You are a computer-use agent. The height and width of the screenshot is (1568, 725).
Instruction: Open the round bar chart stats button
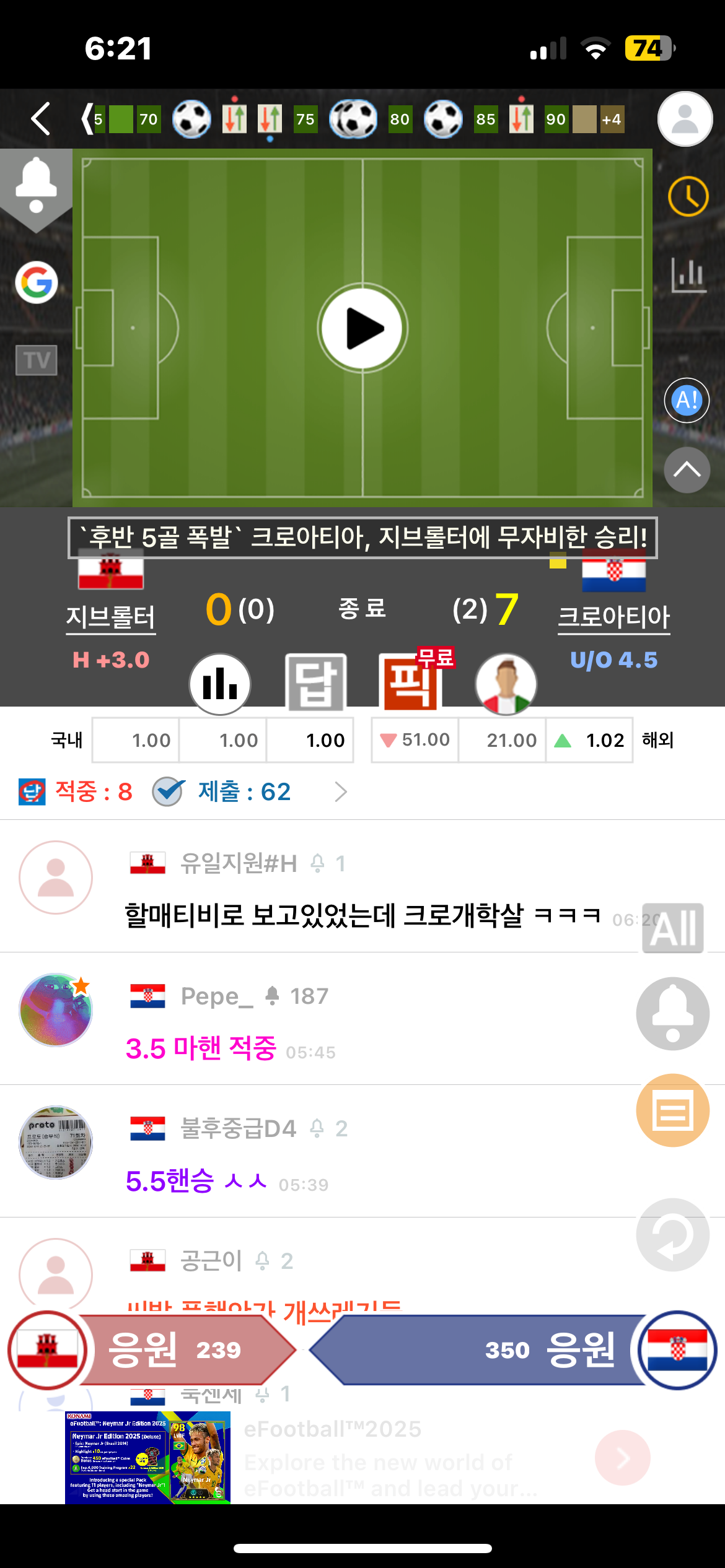pos(220,684)
